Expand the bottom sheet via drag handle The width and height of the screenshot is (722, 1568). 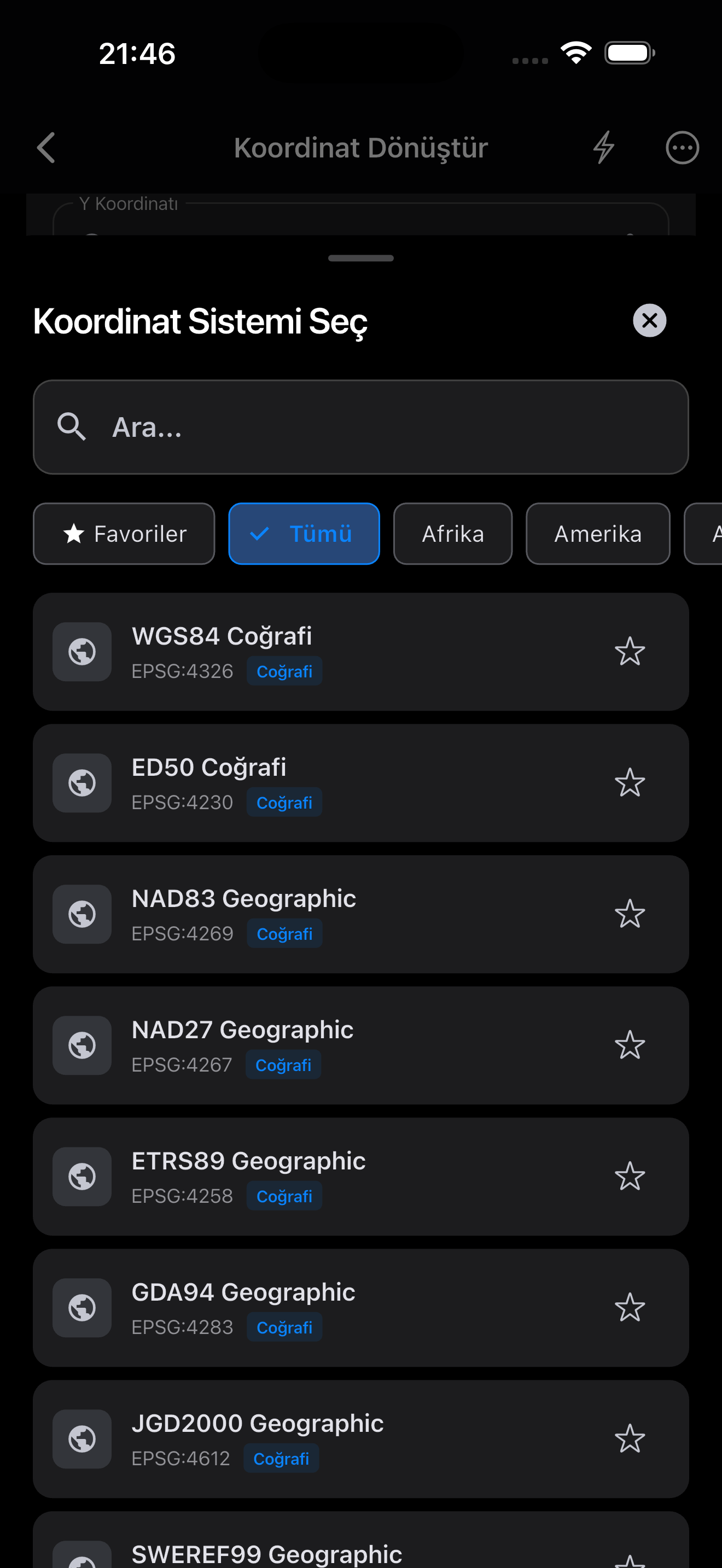pos(360,258)
